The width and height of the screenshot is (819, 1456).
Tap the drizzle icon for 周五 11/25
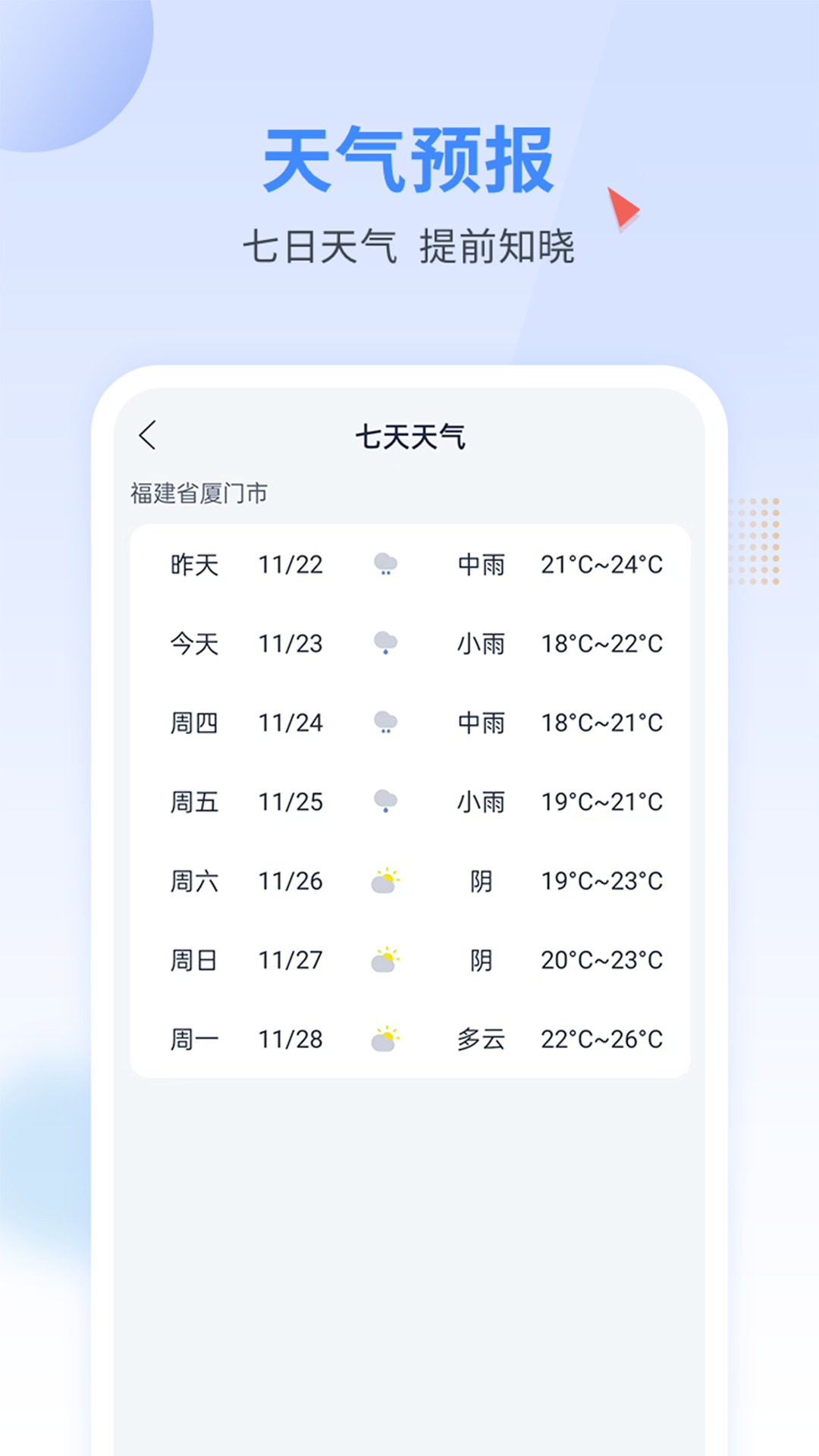point(385,802)
